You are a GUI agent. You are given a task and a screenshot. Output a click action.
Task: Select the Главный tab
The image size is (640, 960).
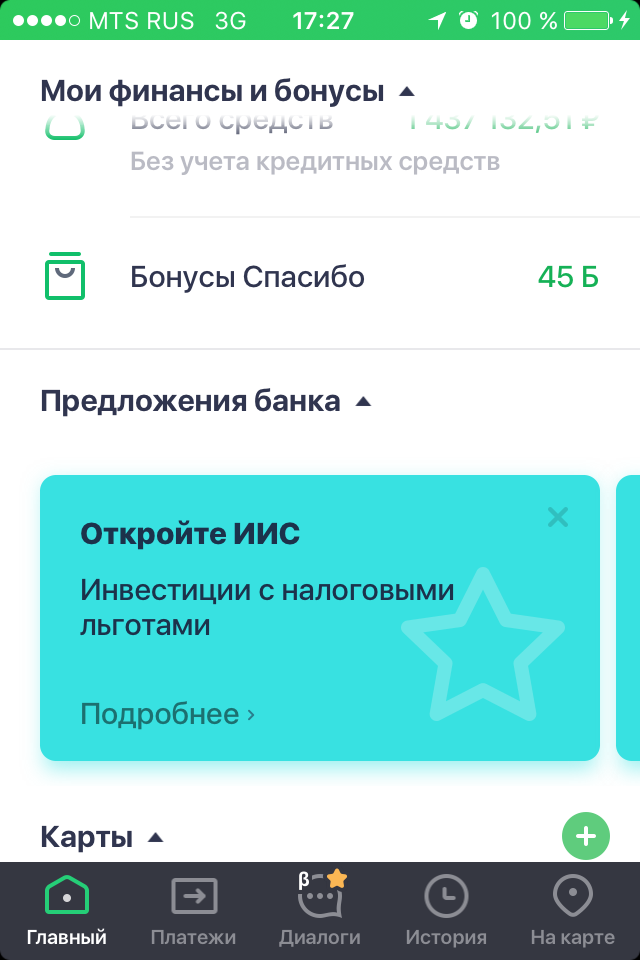(66, 910)
